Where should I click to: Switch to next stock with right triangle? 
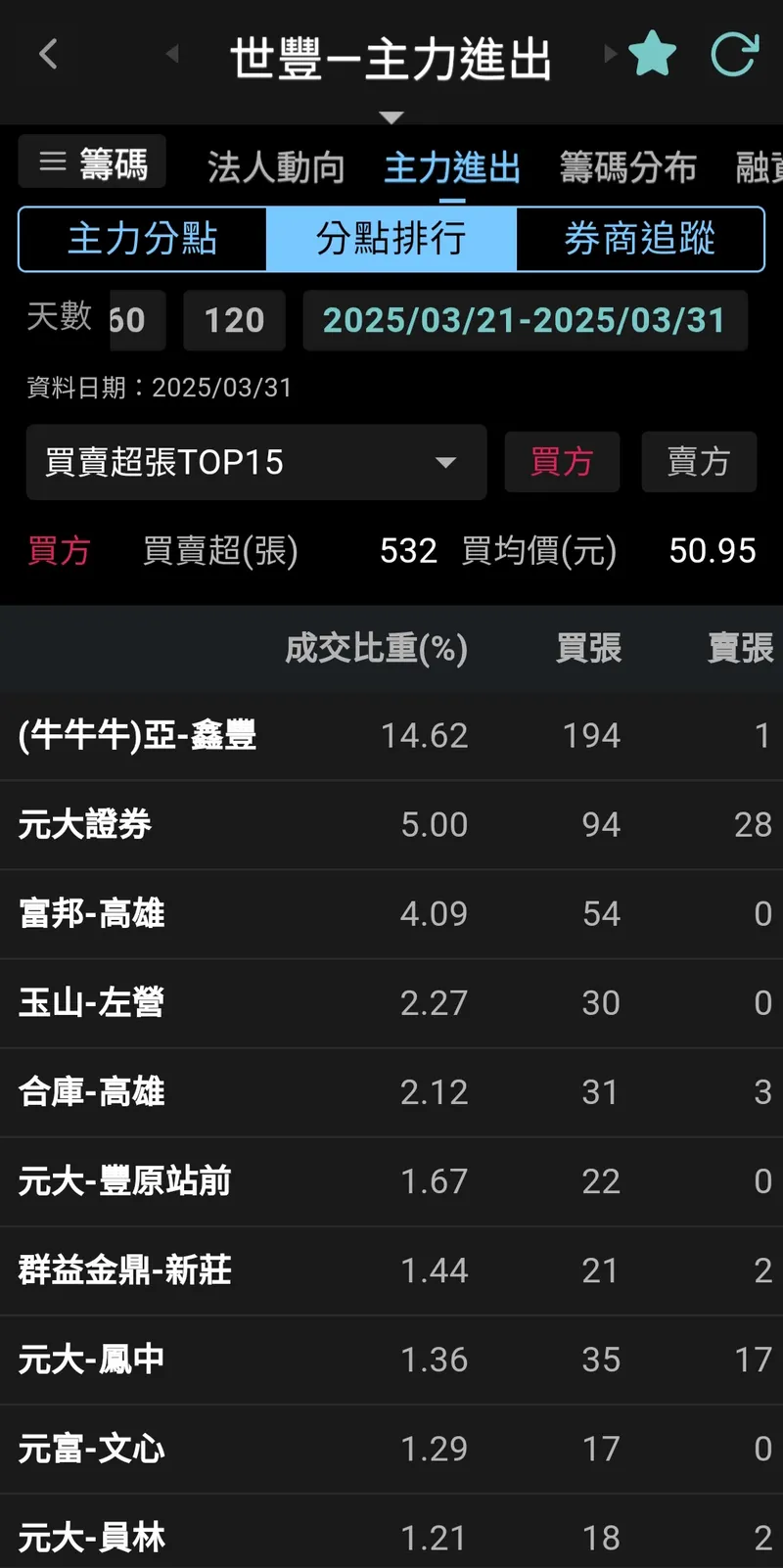610,54
